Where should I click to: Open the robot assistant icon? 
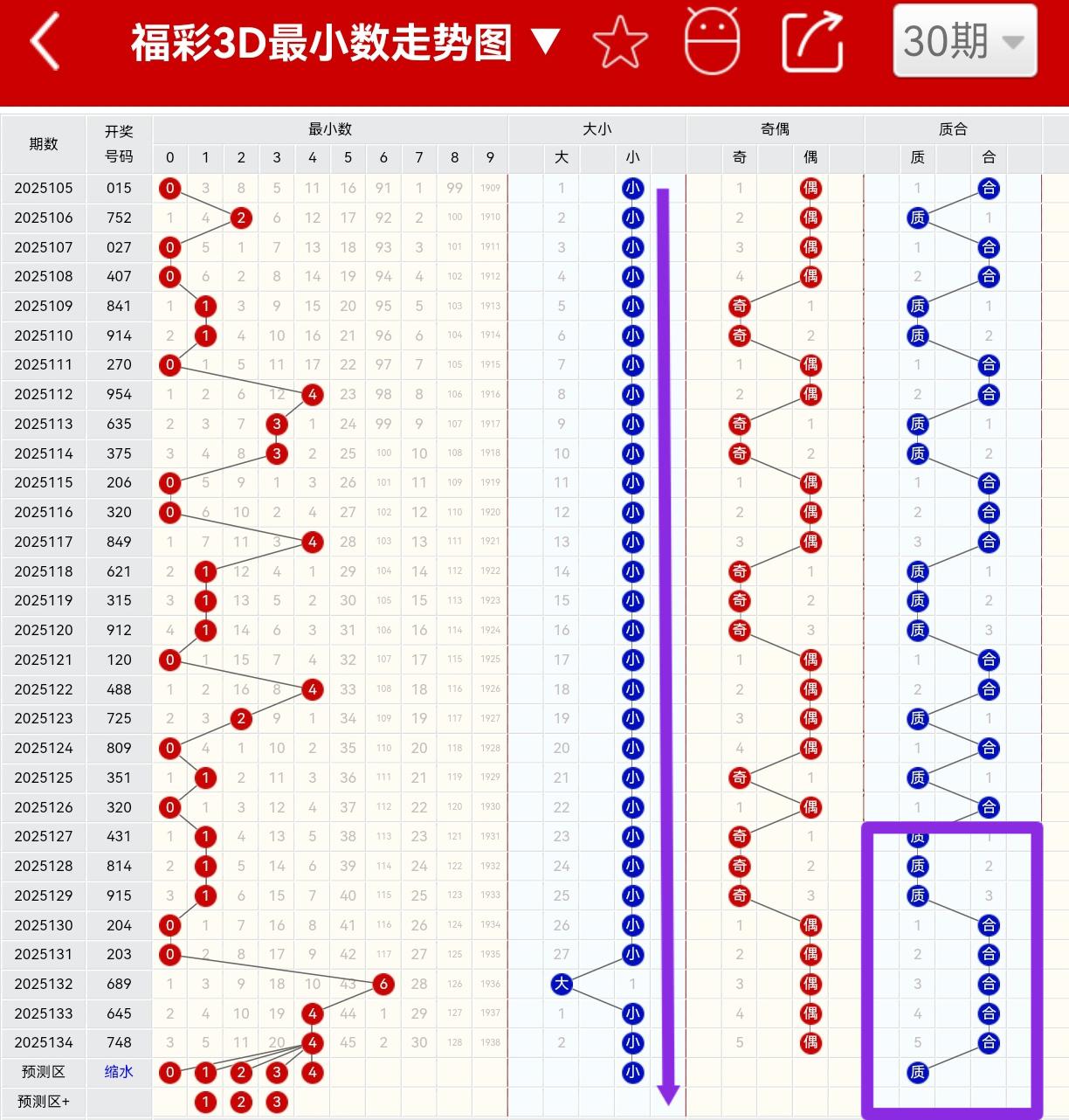(x=712, y=41)
